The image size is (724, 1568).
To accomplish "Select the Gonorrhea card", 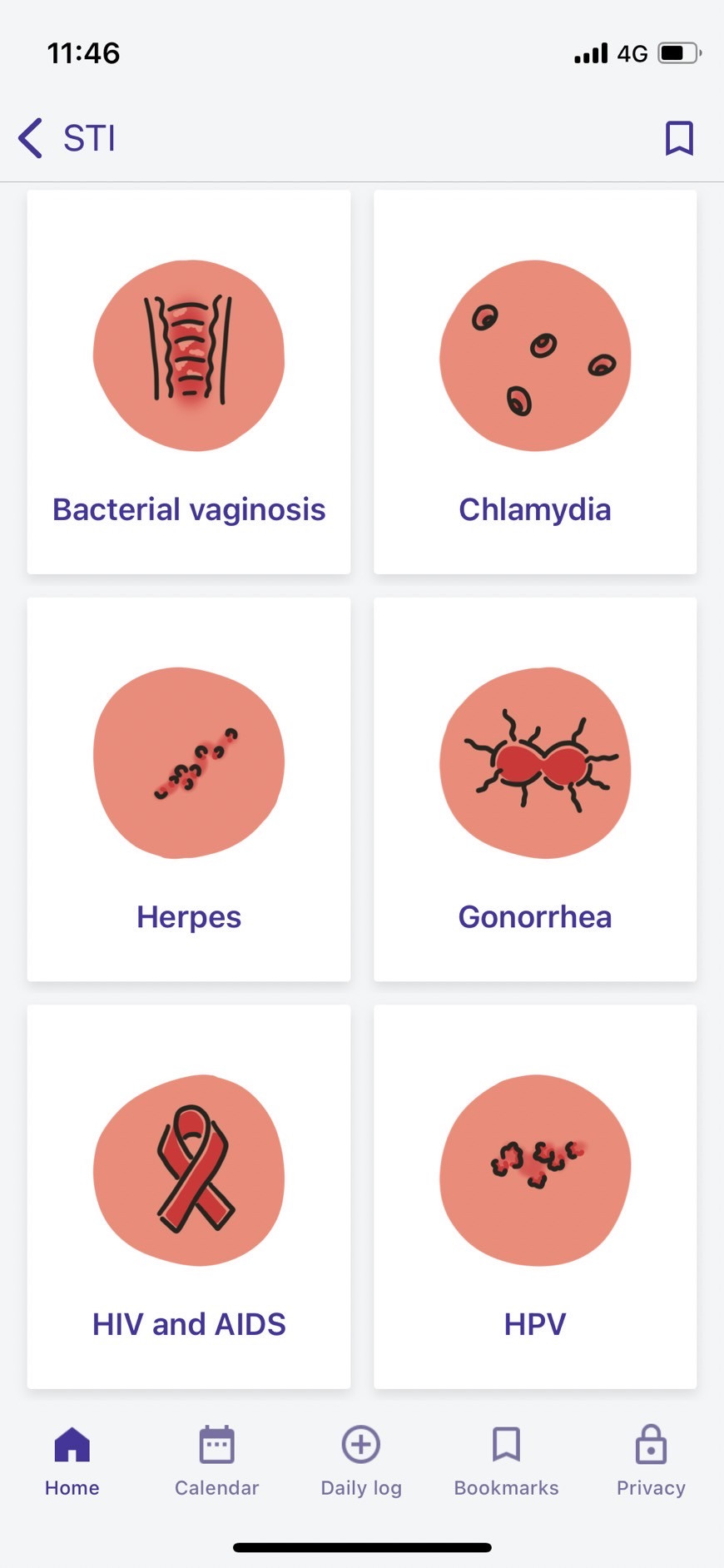I will point(535,789).
